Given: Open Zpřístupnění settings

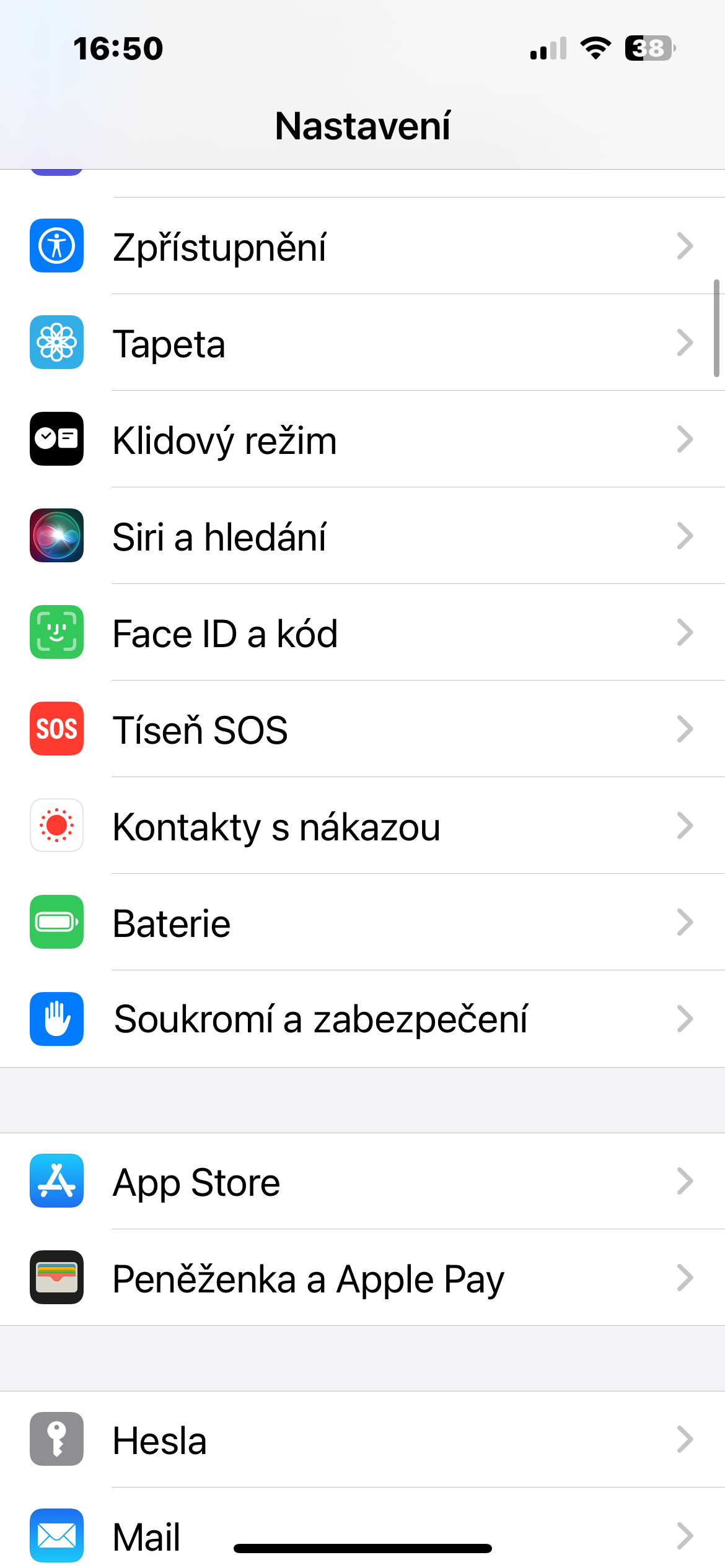Looking at the screenshot, I should 362,246.
